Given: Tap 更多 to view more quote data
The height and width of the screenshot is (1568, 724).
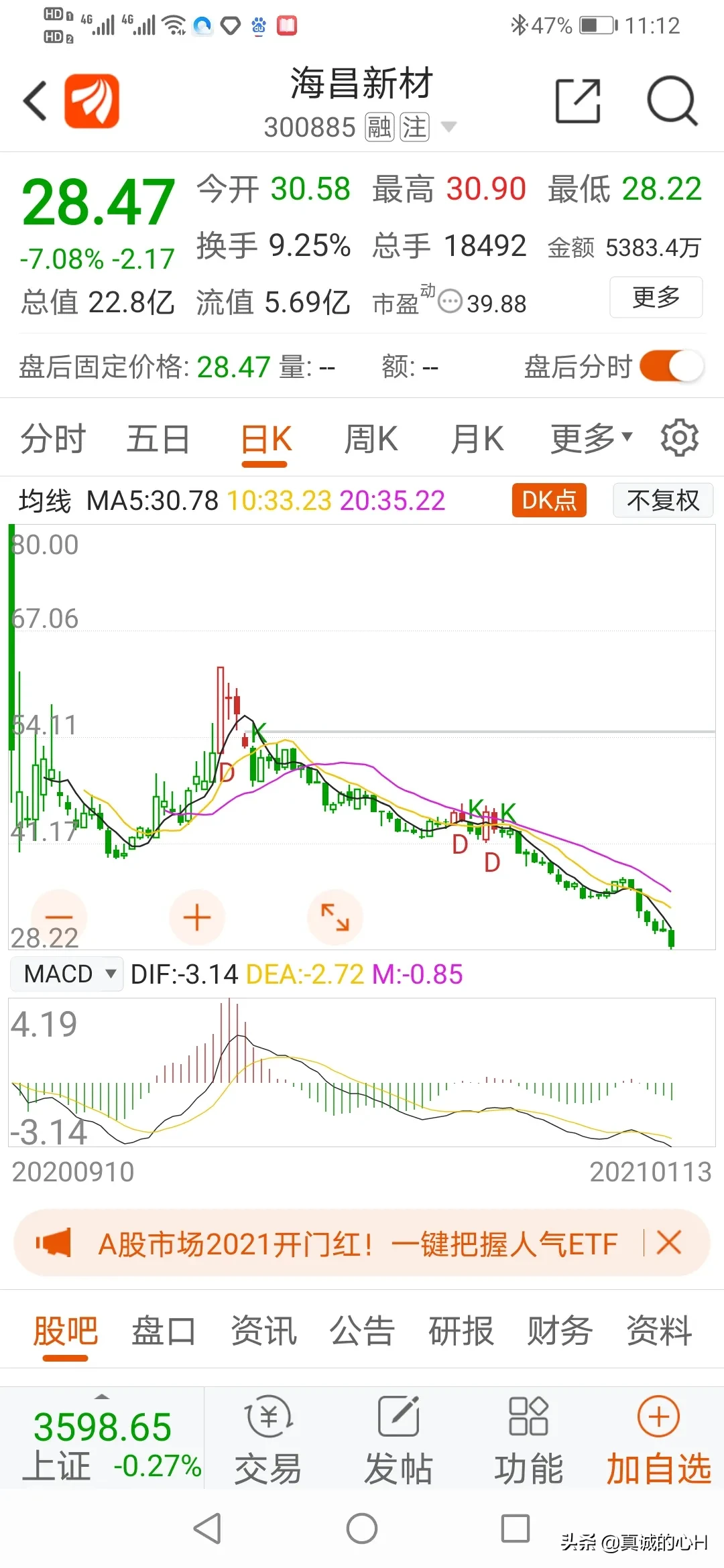Looking at the screenshot, I should click(x=656, y=297).
